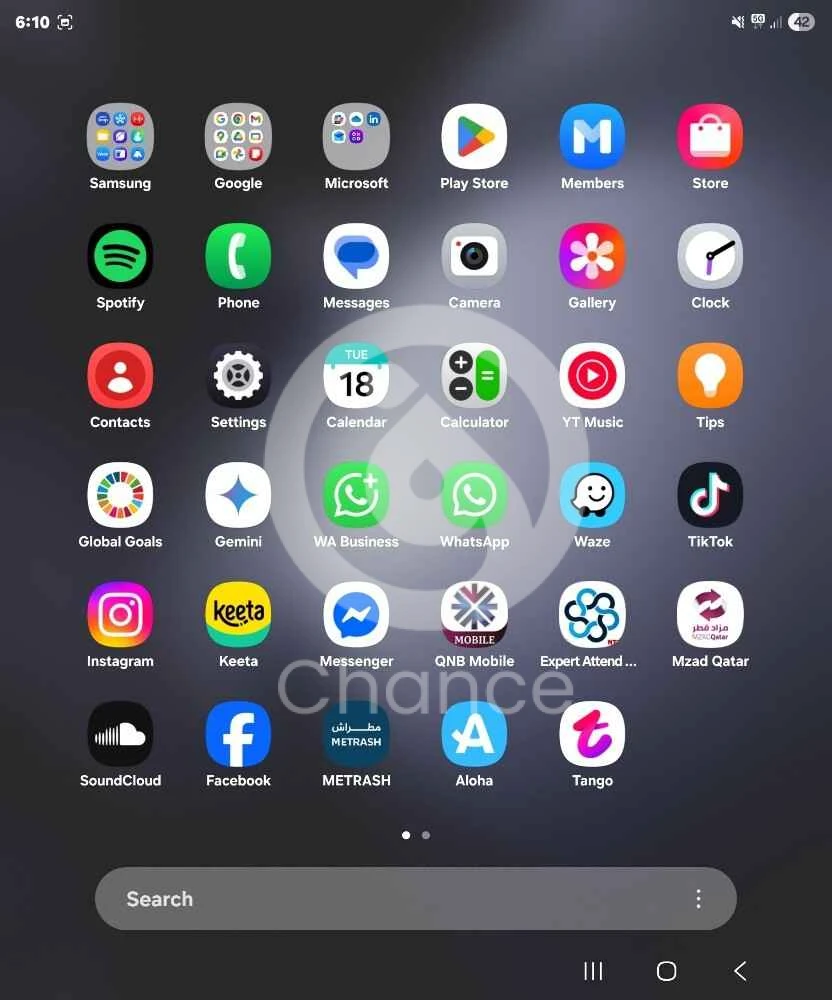Open Spotify
Viewport: 832px width, 1000px height.
(x=120, y=256)
